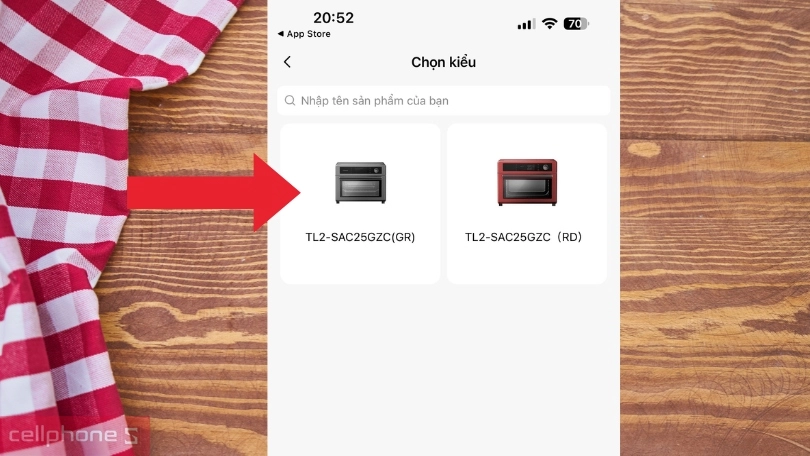Select the TL2-SAC25GZC(GR) oven card
Screen dimensions: 810x456
(360, 203)
